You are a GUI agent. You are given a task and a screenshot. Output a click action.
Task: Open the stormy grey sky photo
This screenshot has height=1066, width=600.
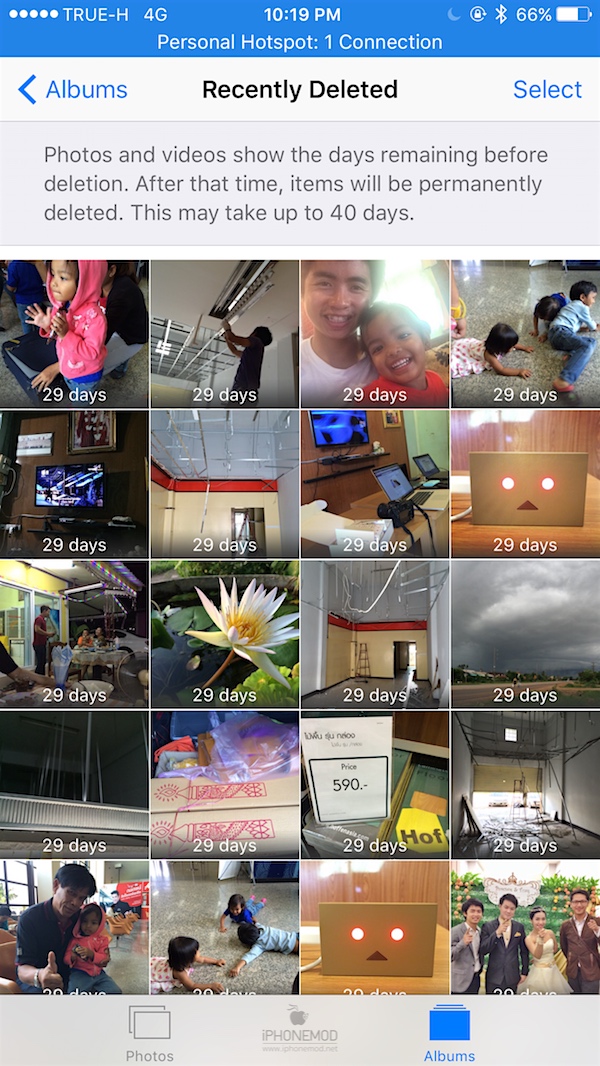525,633
